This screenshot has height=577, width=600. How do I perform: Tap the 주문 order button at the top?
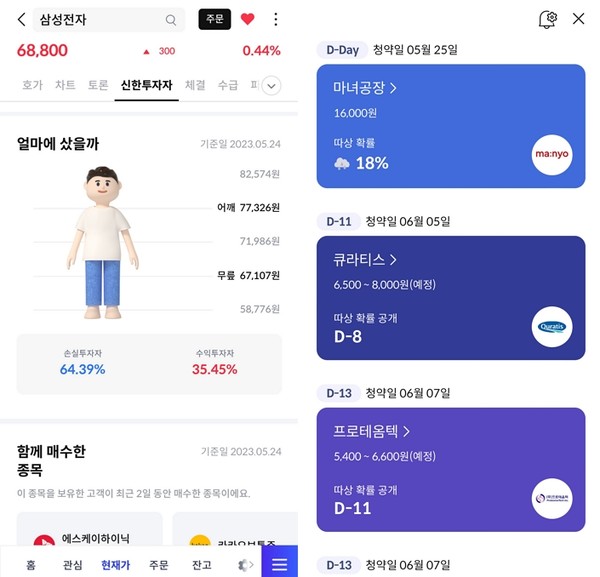pyautogui.click(x=215, y=19)
